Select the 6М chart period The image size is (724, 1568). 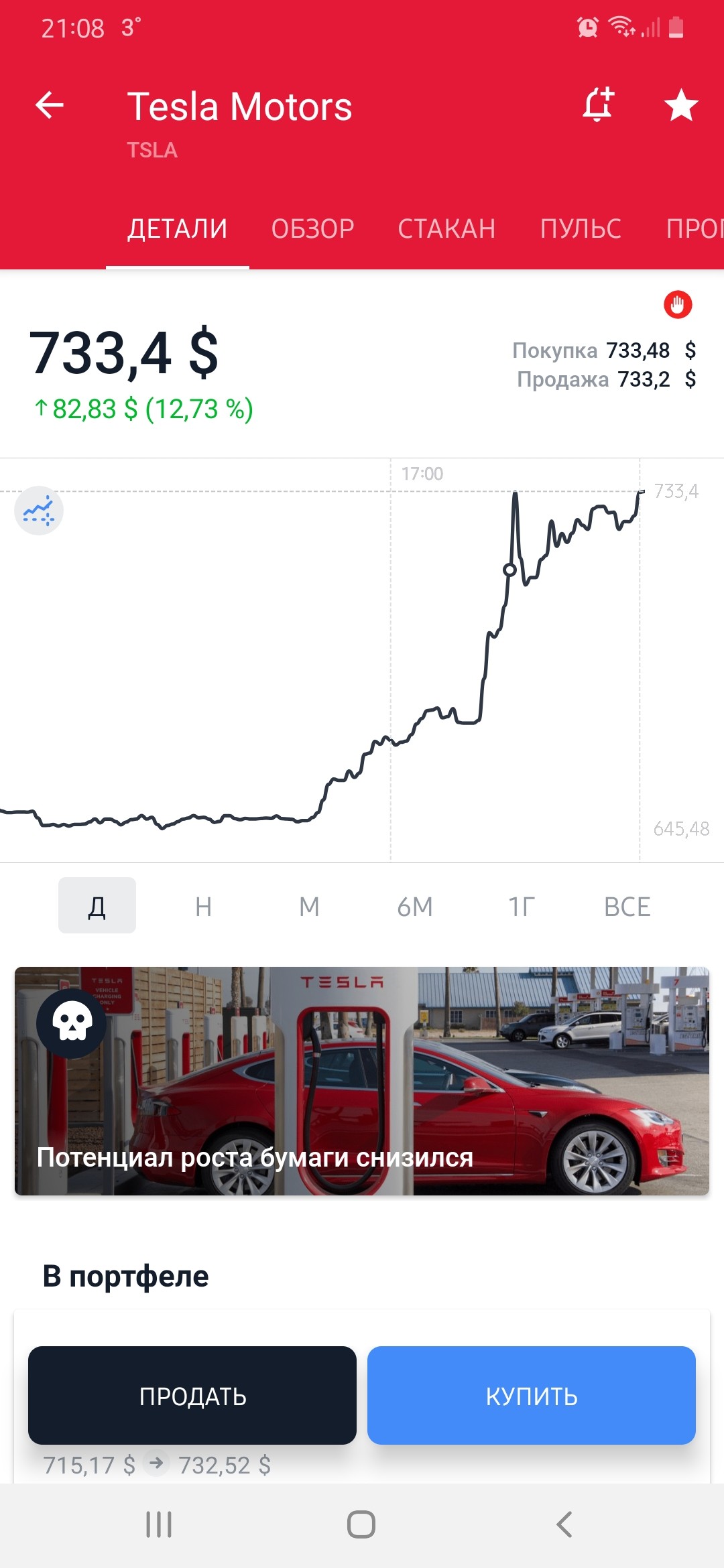tap(415, 907)
